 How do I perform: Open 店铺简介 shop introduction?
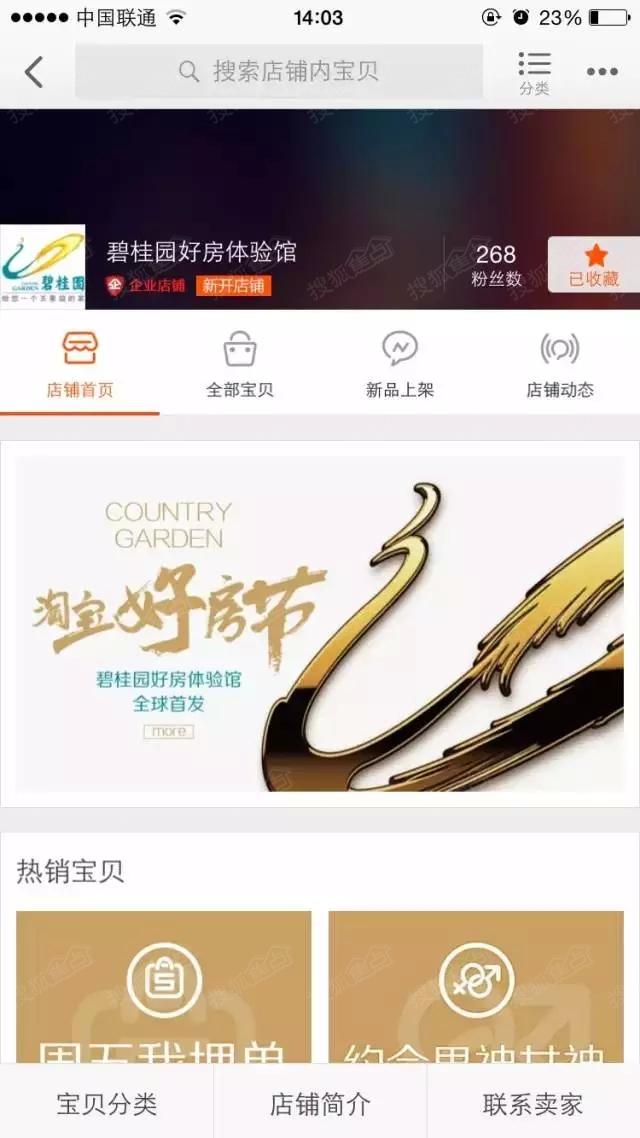point(320,1104)
